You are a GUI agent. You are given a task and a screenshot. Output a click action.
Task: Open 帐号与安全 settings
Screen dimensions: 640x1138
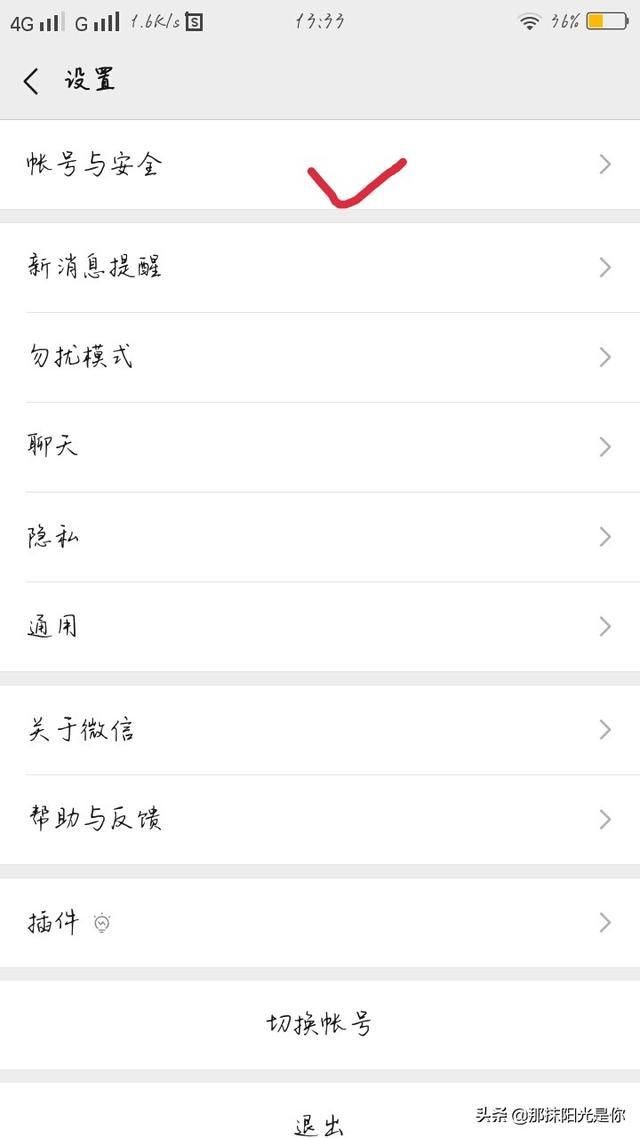320,165
